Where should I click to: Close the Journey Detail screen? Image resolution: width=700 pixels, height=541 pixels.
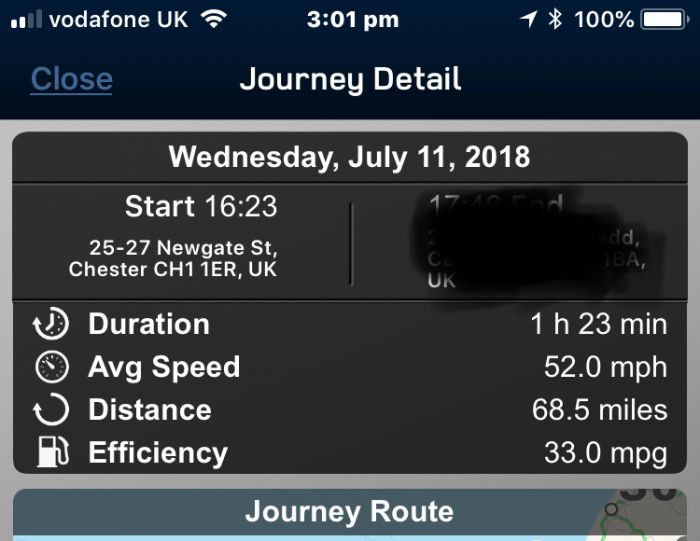click(x=71, y=79)
